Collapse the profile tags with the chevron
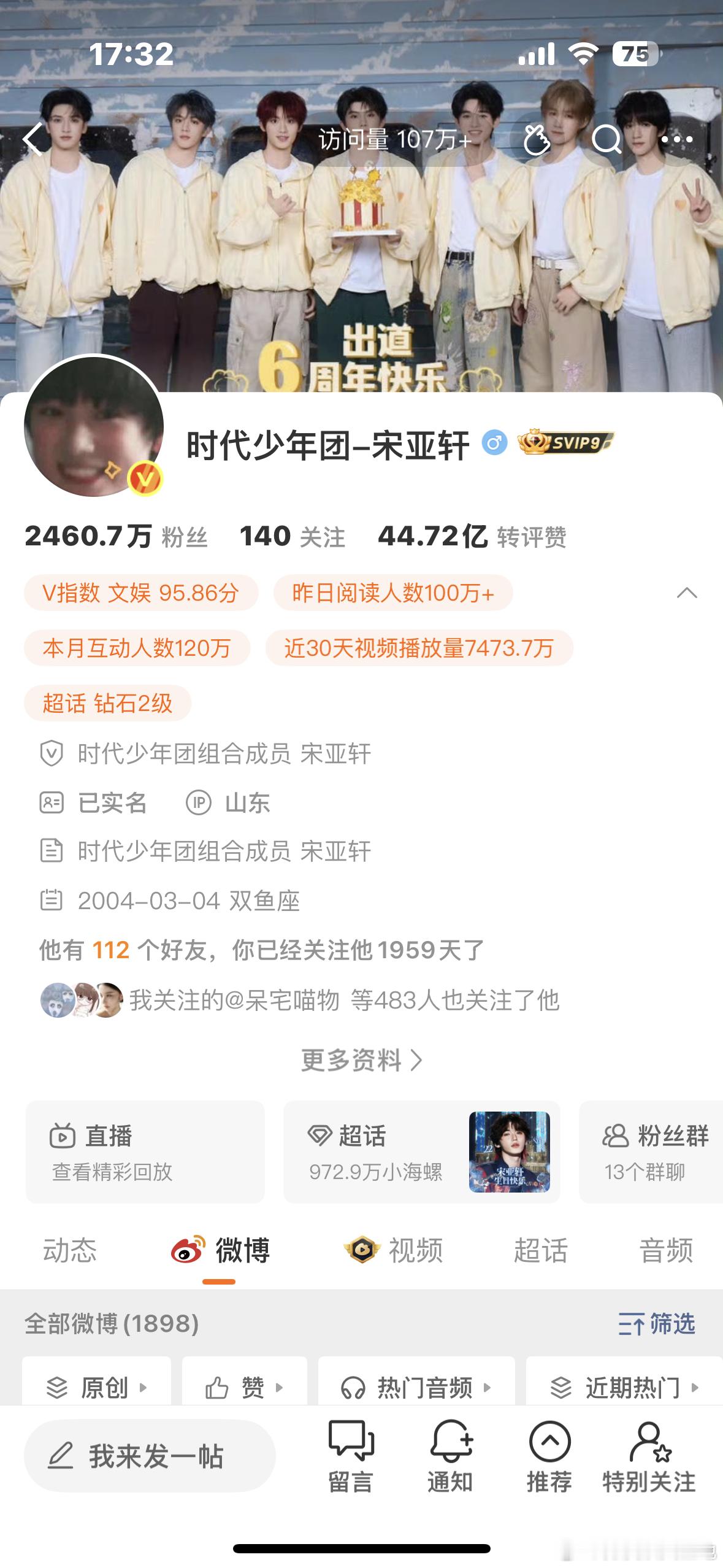723x1568 pixels. [x=688, y=593]
